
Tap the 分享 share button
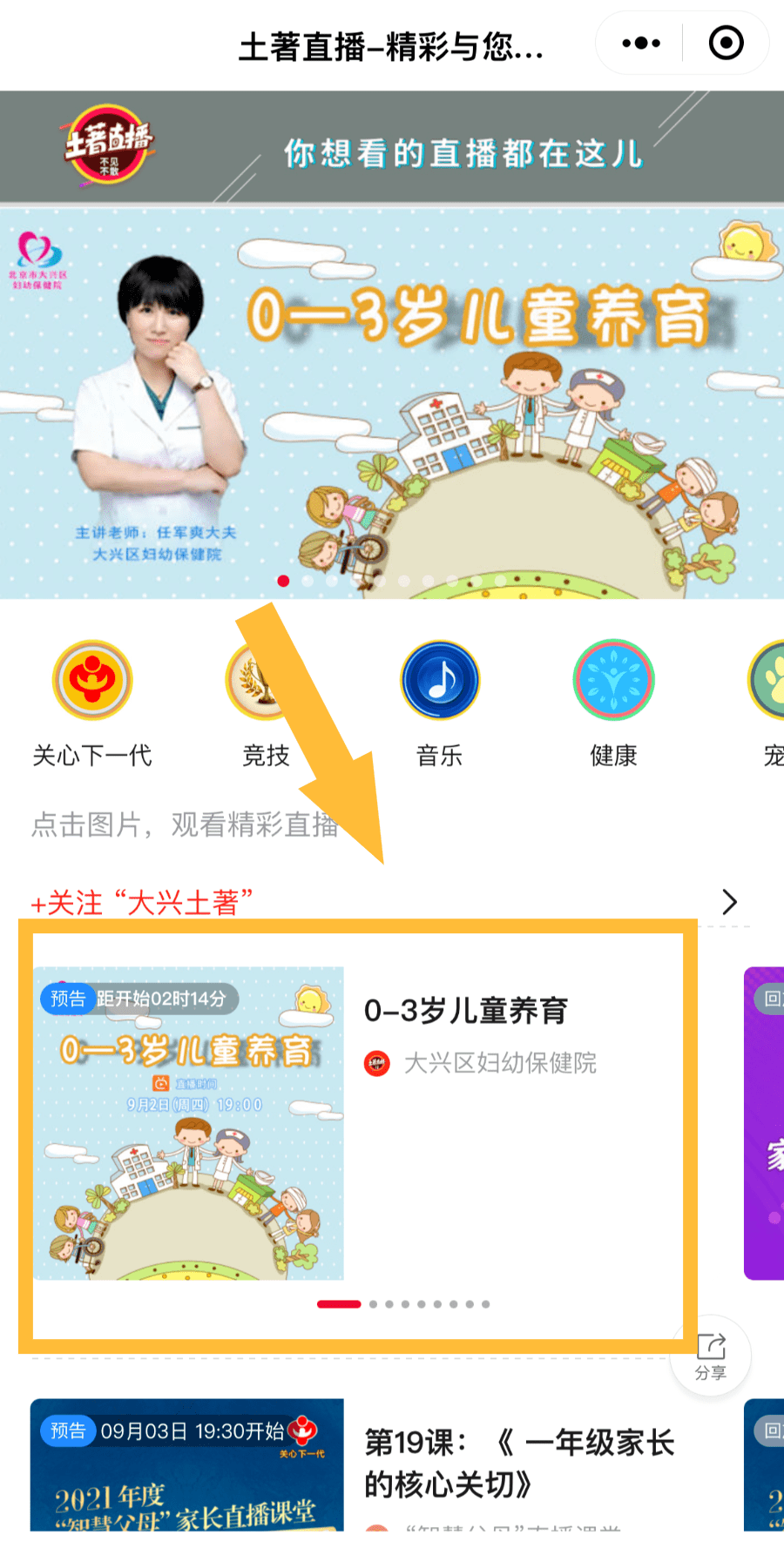[711, 1356]
